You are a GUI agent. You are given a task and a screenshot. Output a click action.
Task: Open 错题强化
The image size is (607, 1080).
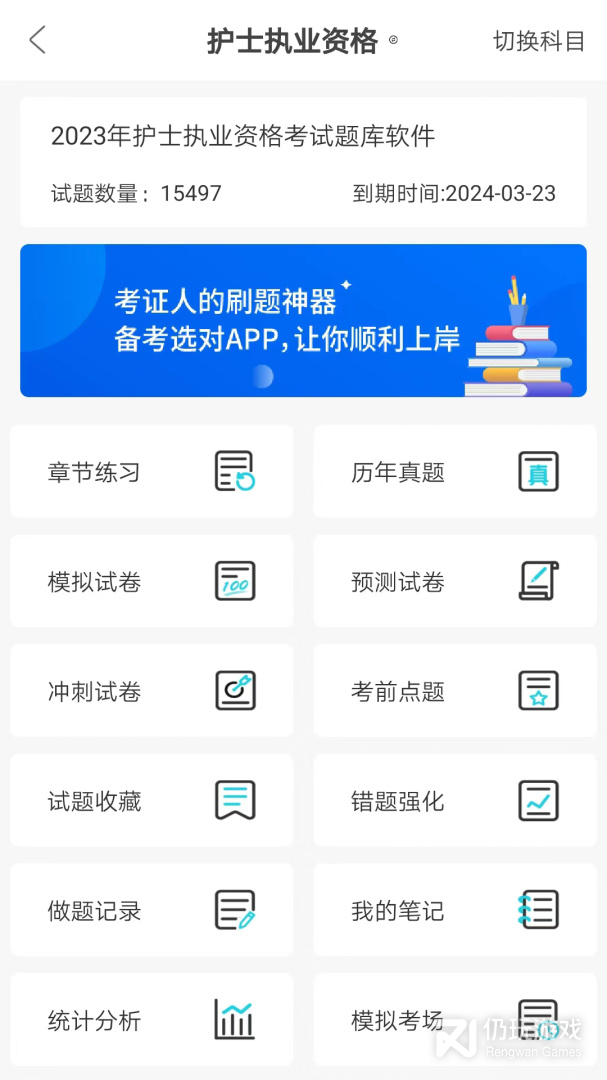point(455,801)
